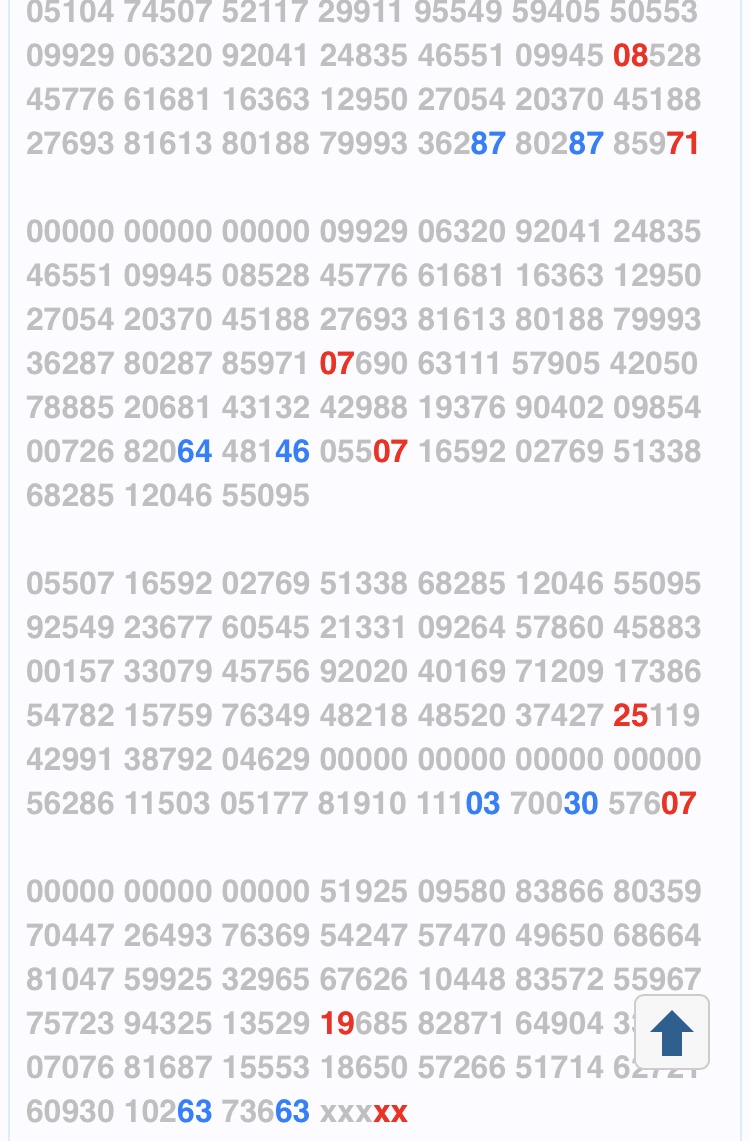Select the red 07 ending 57607

[680, 803]
